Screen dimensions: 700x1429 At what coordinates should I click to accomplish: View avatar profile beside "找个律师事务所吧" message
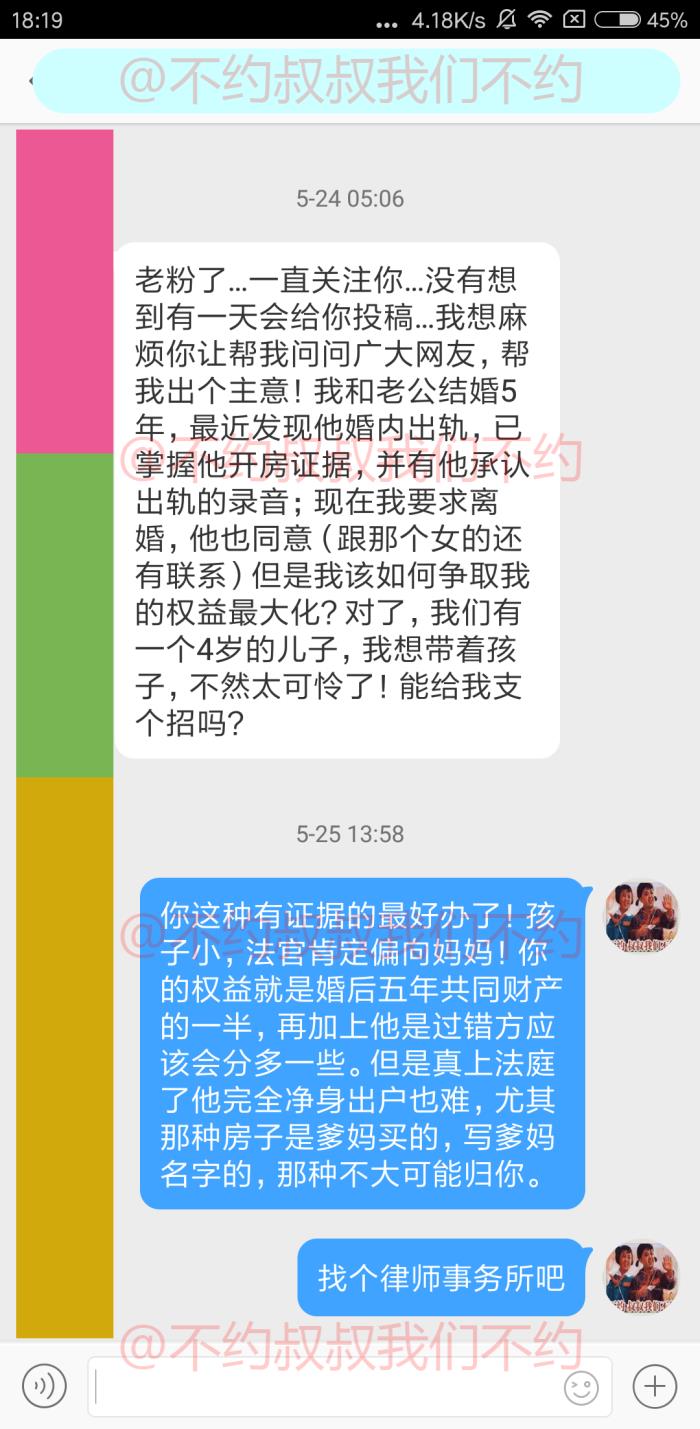pyautogui.click(x=642, y=1277)
